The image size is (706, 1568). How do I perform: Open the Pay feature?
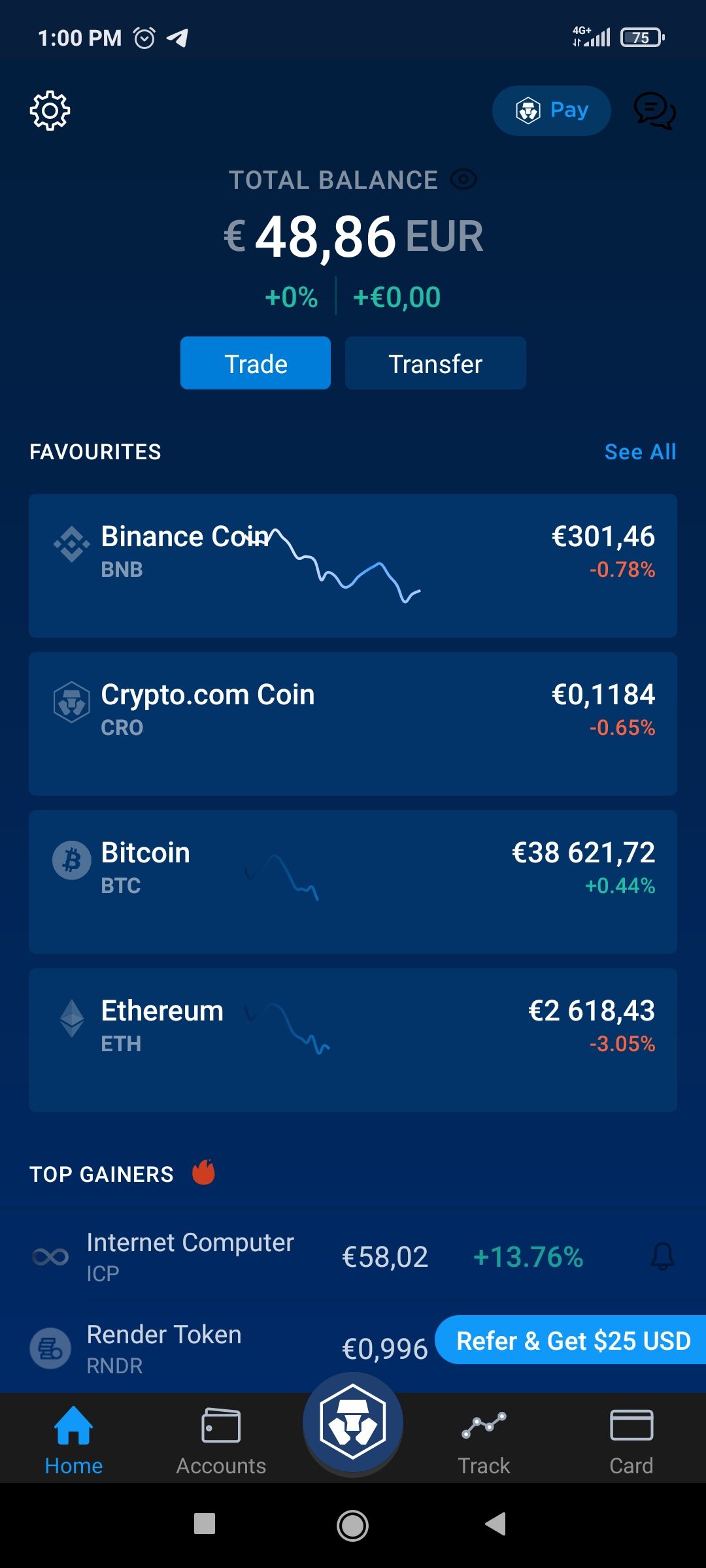(x=551, y=110)
